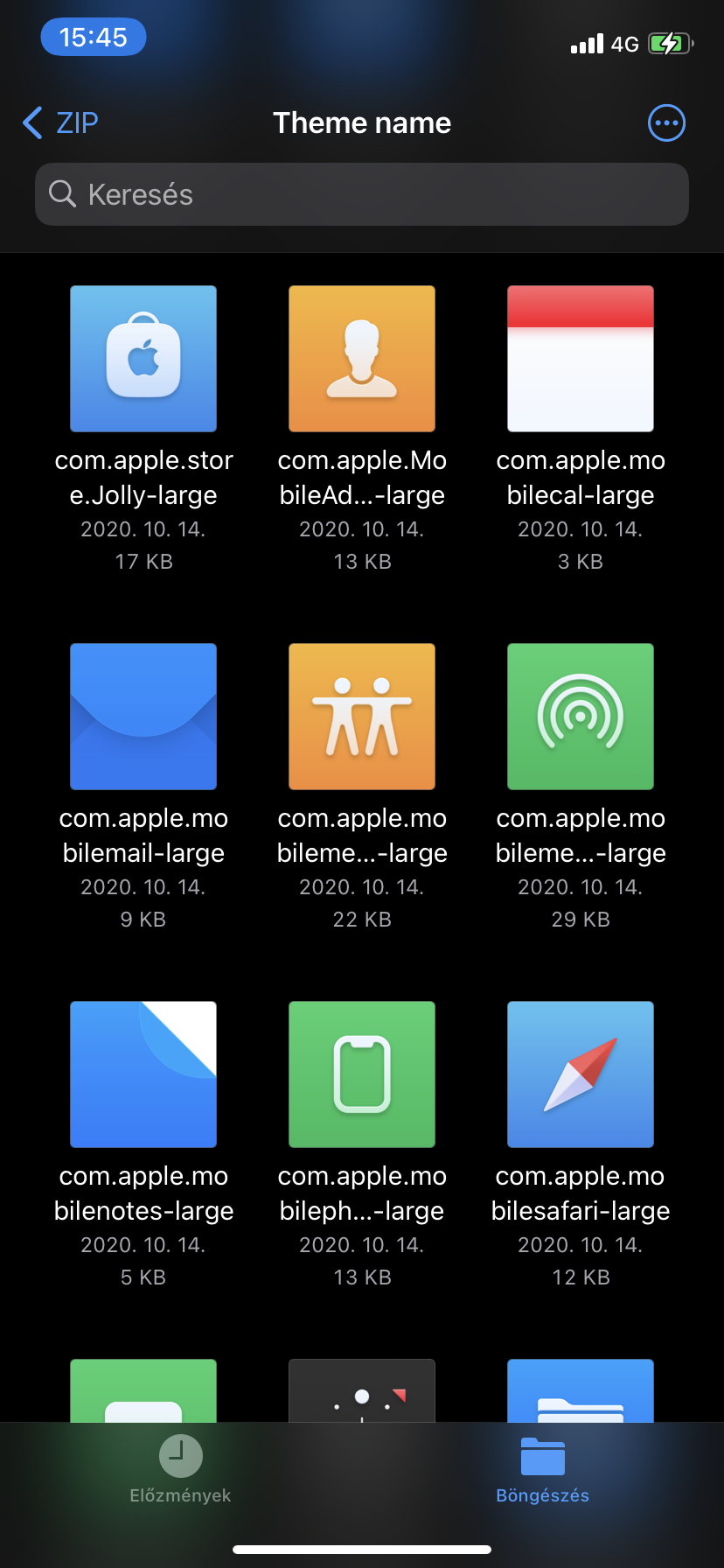Viewport: 724px width, 1568px height.
Task: Open com.apple.store.Jolly-large file
Action: (143, 359)
